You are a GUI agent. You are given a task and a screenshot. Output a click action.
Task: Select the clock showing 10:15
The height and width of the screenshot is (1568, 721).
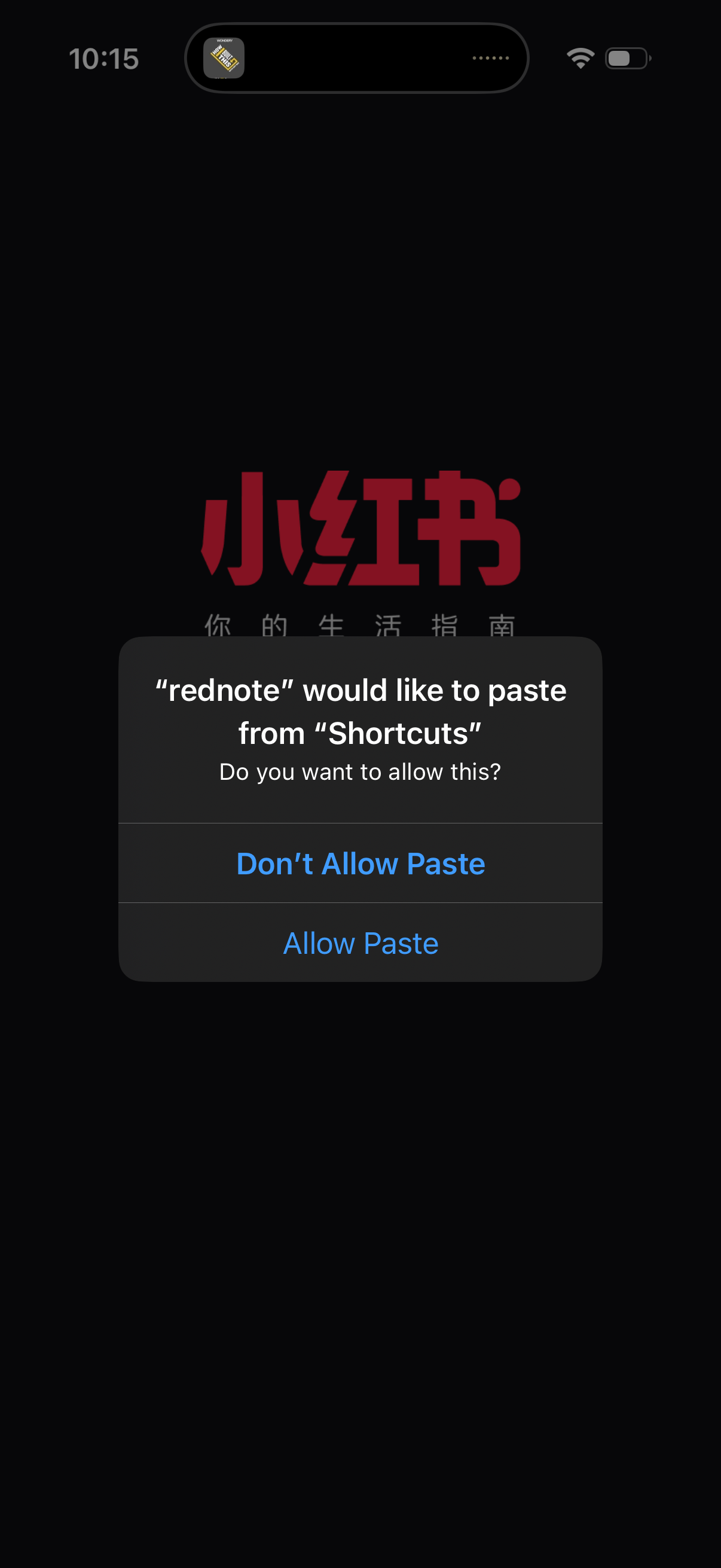(103, 59)
